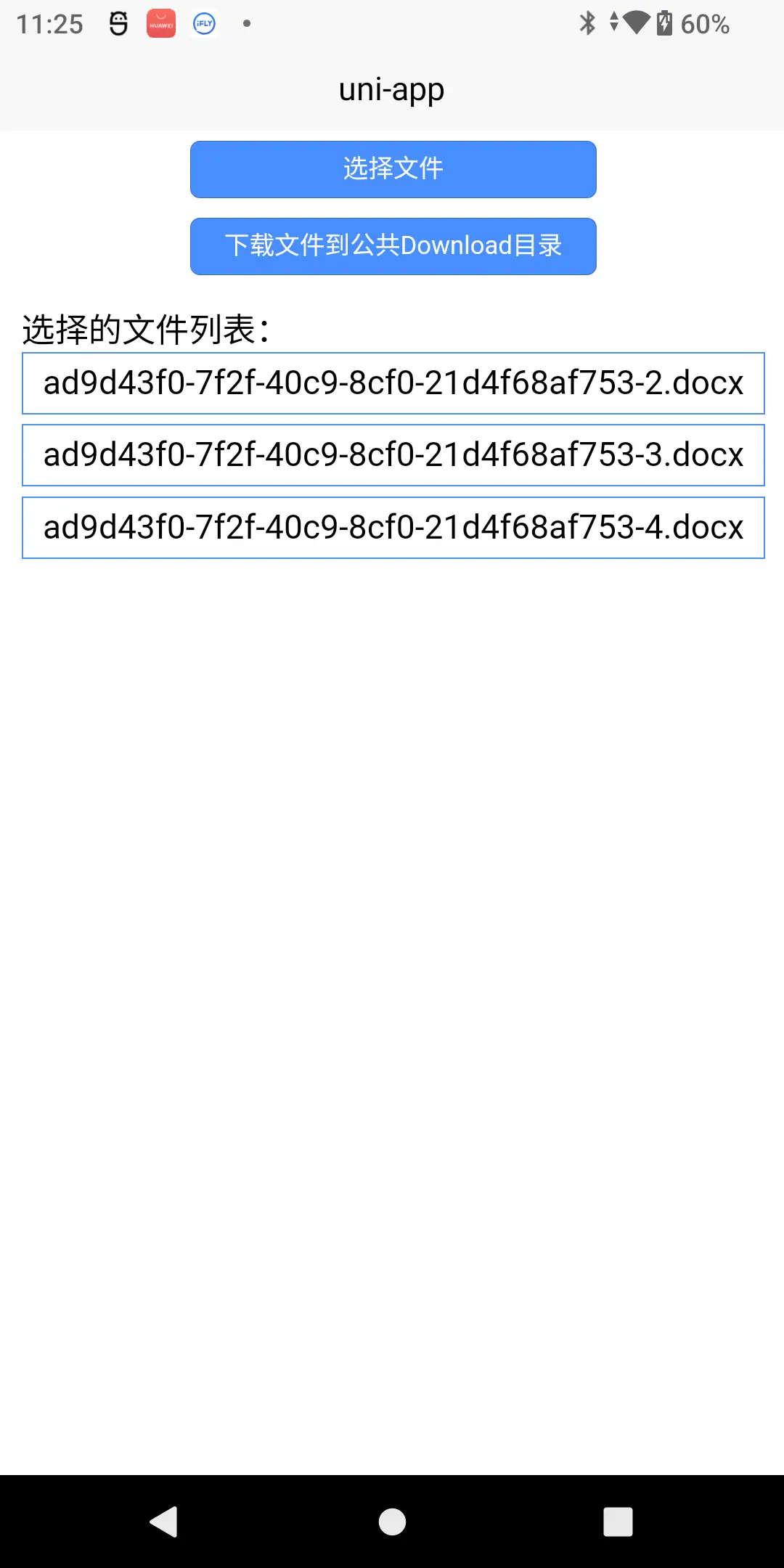The width and height of the screenshot is (784, 1568).
Task: Go to the home screen
Action: (392, 1522)
